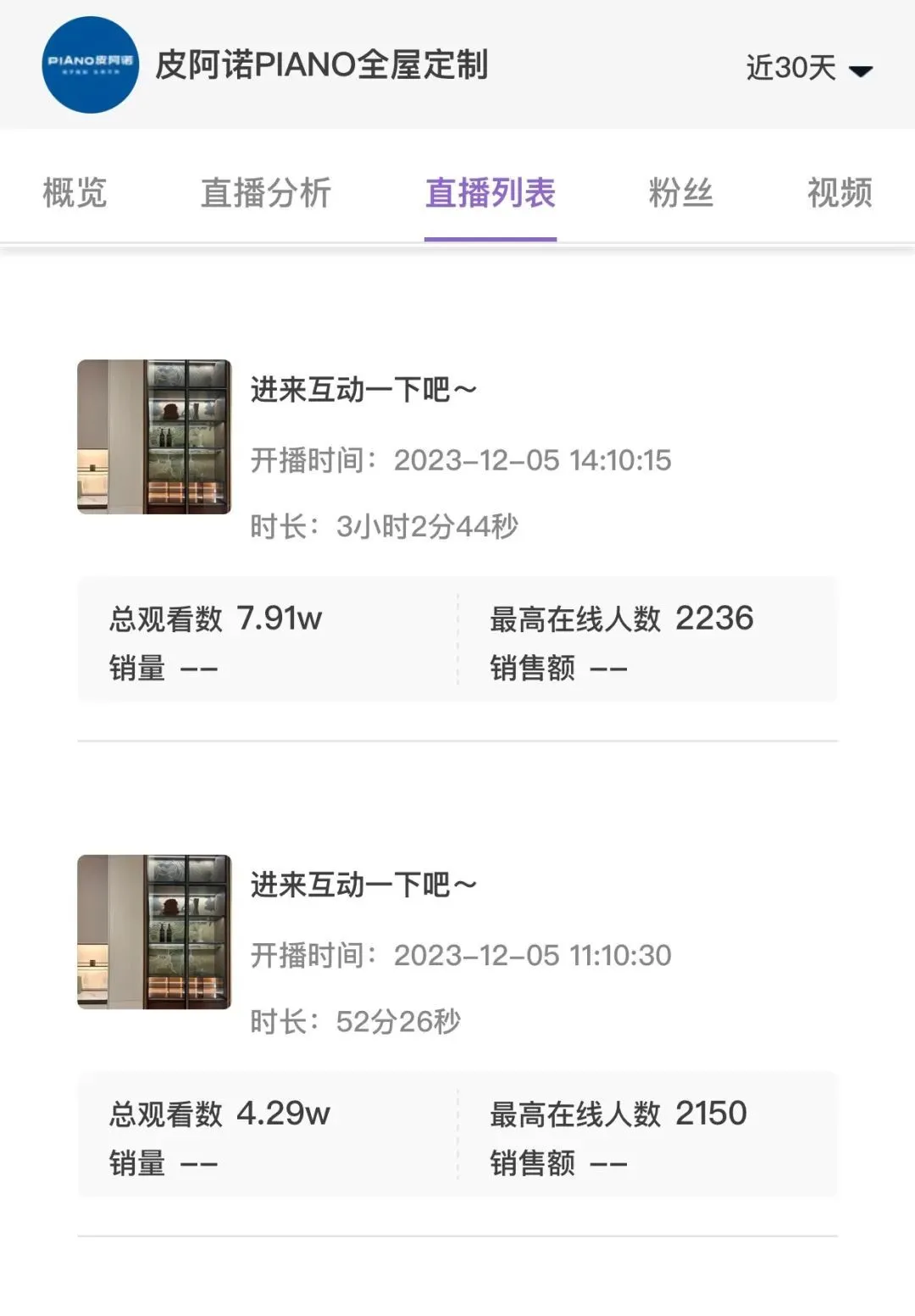915x1316 pixels.
Task: Go to the 粉丝 tab
Action: pos(680,193)
